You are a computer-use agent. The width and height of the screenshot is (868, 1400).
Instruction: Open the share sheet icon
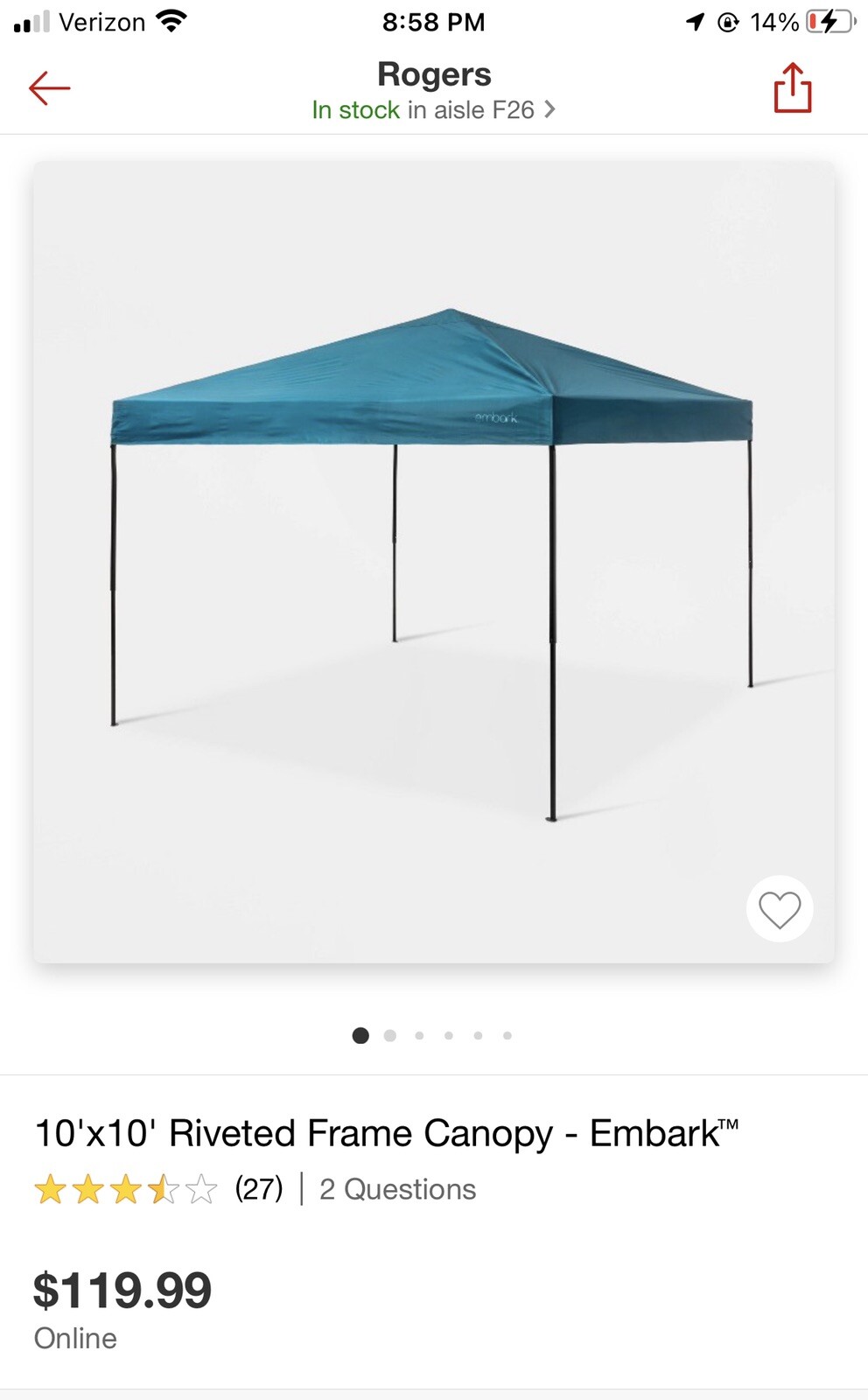click(793, 88)
